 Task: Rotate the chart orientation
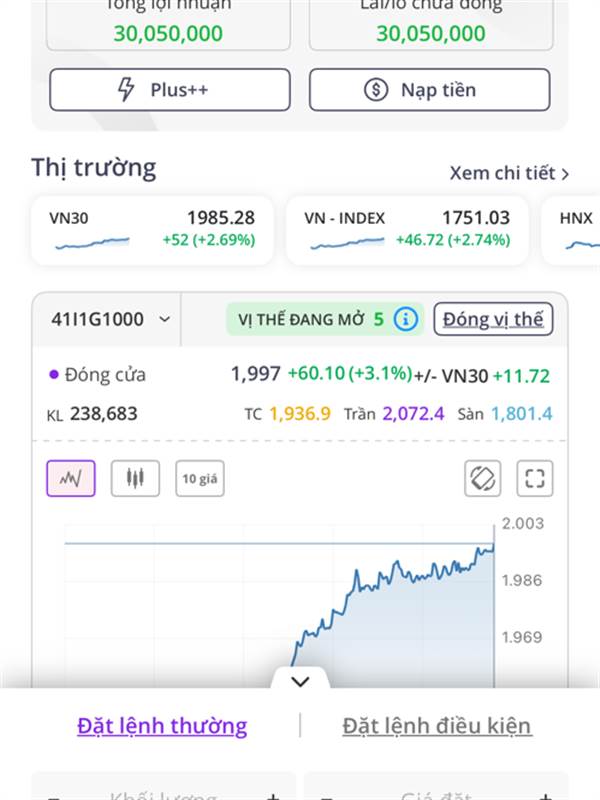(x=483, y=479)
